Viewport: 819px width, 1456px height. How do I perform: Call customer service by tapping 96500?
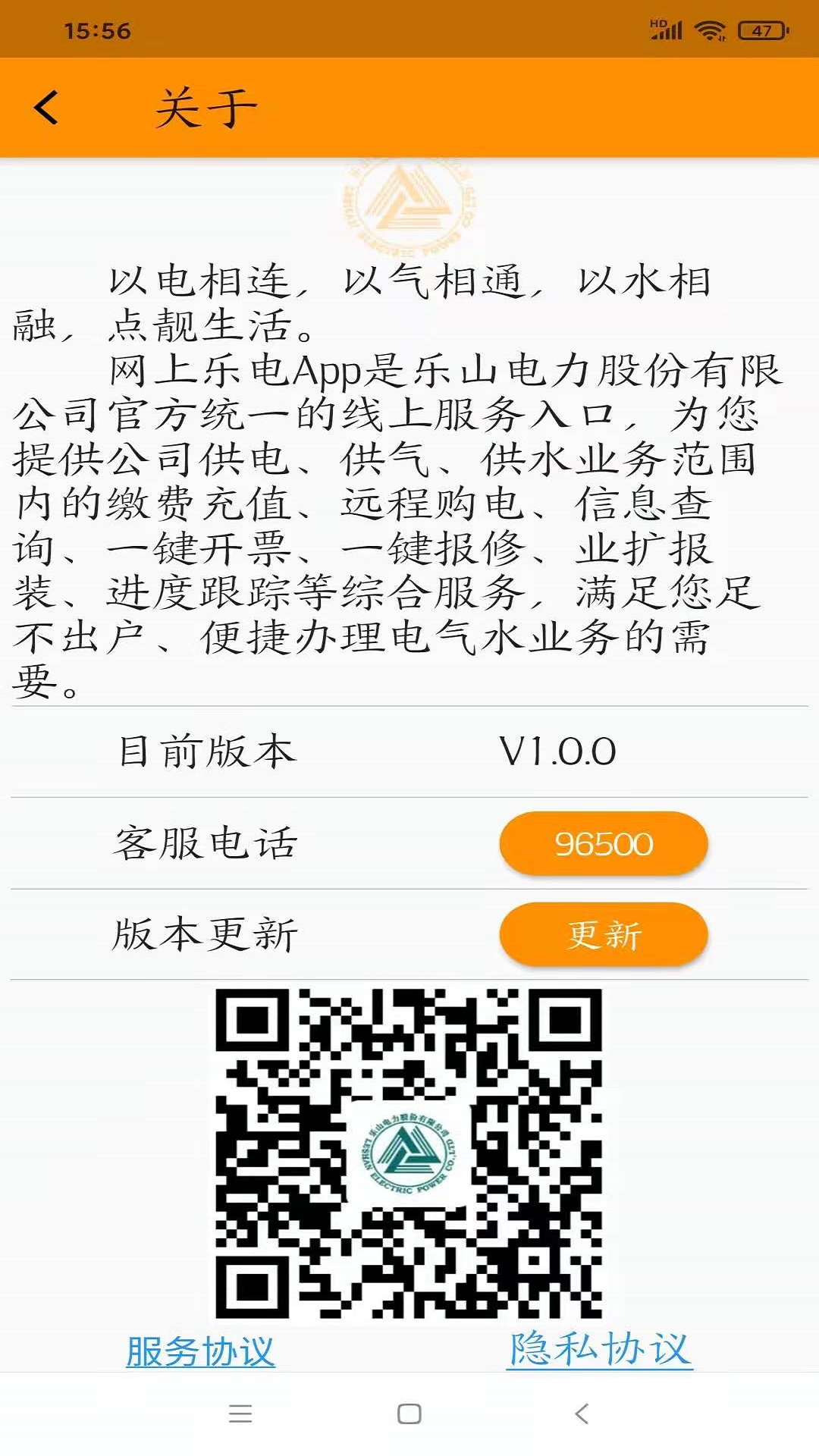[x=601, y=843]
